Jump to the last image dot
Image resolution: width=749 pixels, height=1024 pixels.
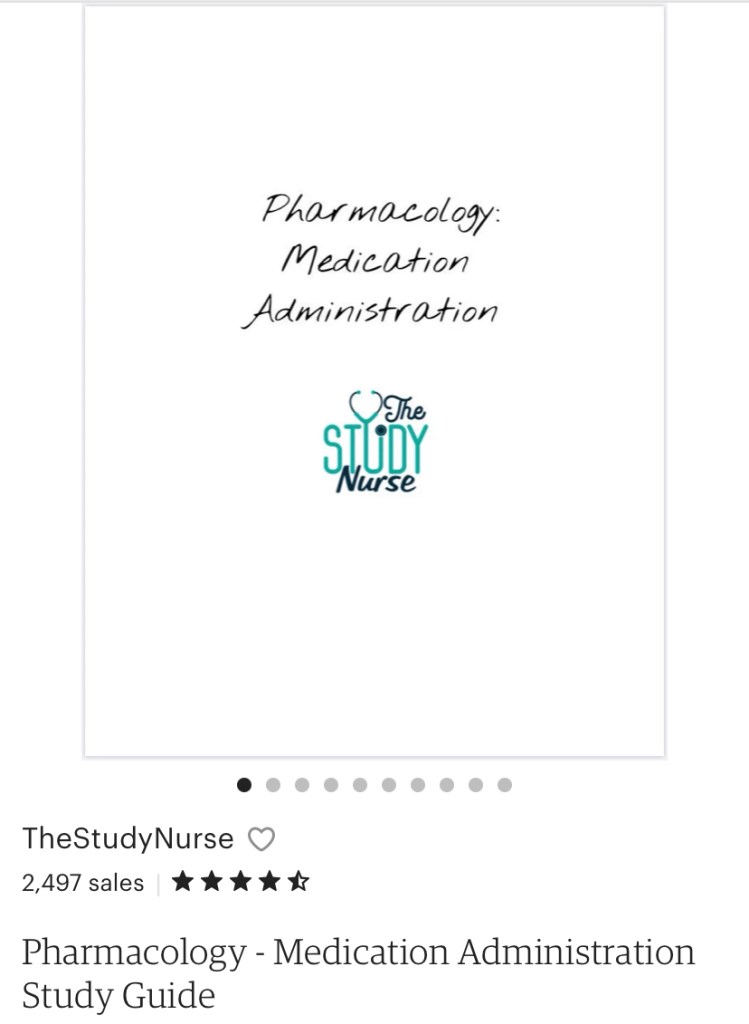coord(504,785)
